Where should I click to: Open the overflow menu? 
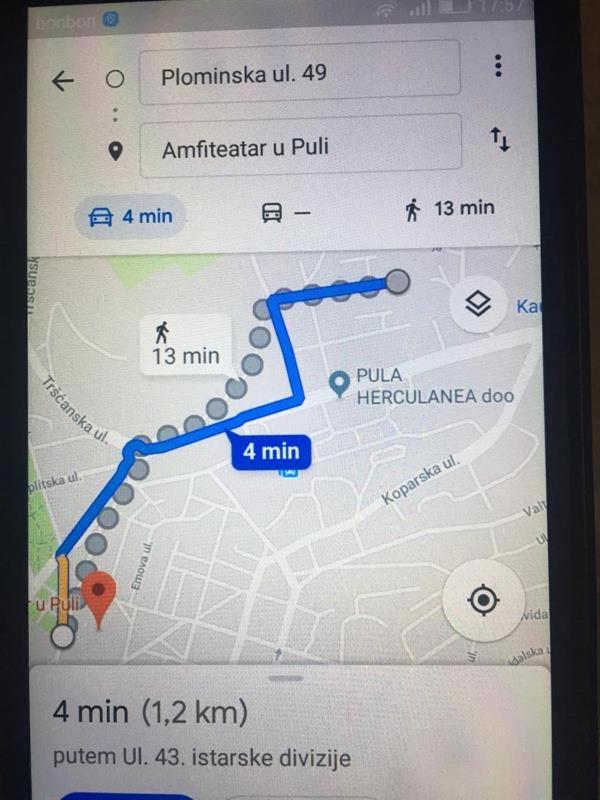tap(498, 68)
